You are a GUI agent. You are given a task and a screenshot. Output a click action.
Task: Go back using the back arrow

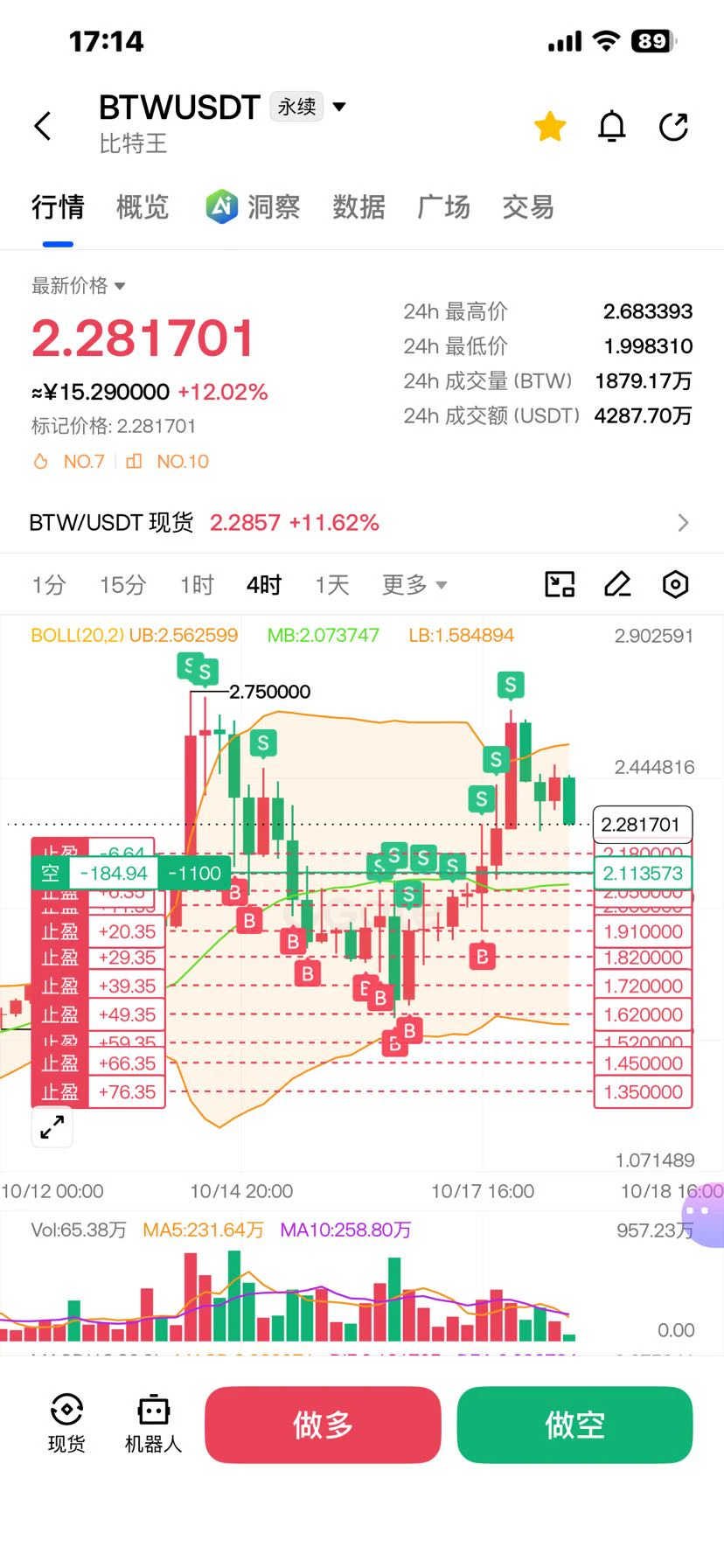pos(43,126)
